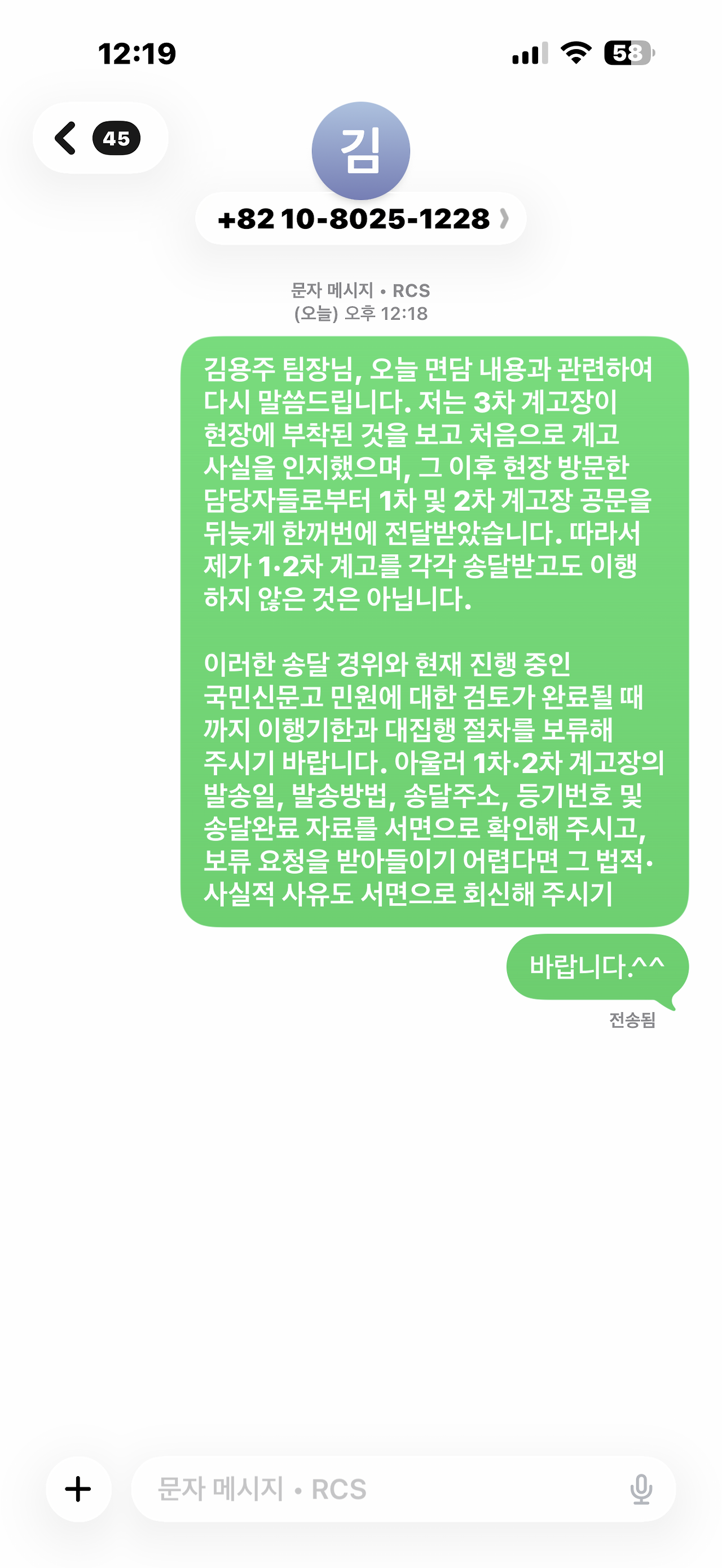This screenshot has width=722, height=1568.
Task: Tap the 김 contact avatar
Action: [x=361, y=151]
